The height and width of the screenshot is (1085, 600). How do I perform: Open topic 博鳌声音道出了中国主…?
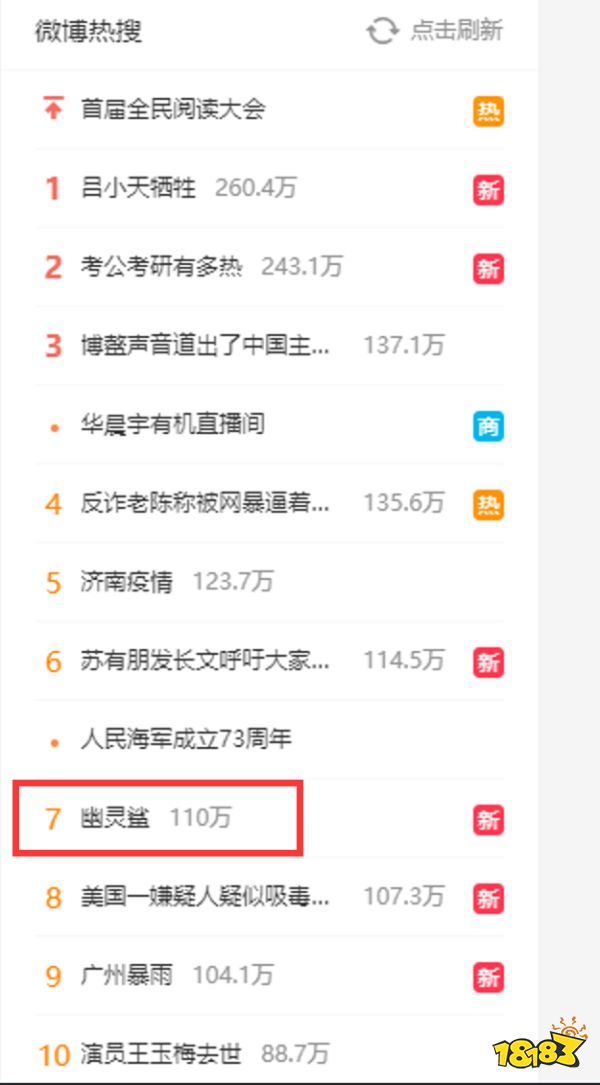[205, 345]
